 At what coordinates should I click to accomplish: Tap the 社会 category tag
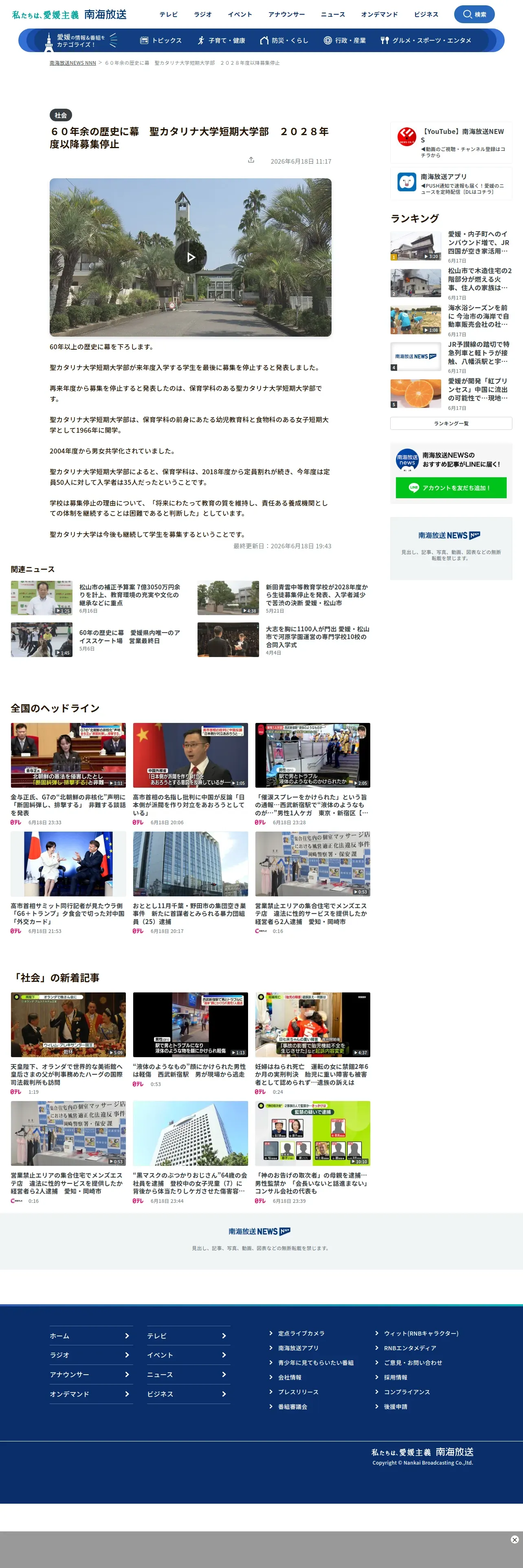point(61,115)
